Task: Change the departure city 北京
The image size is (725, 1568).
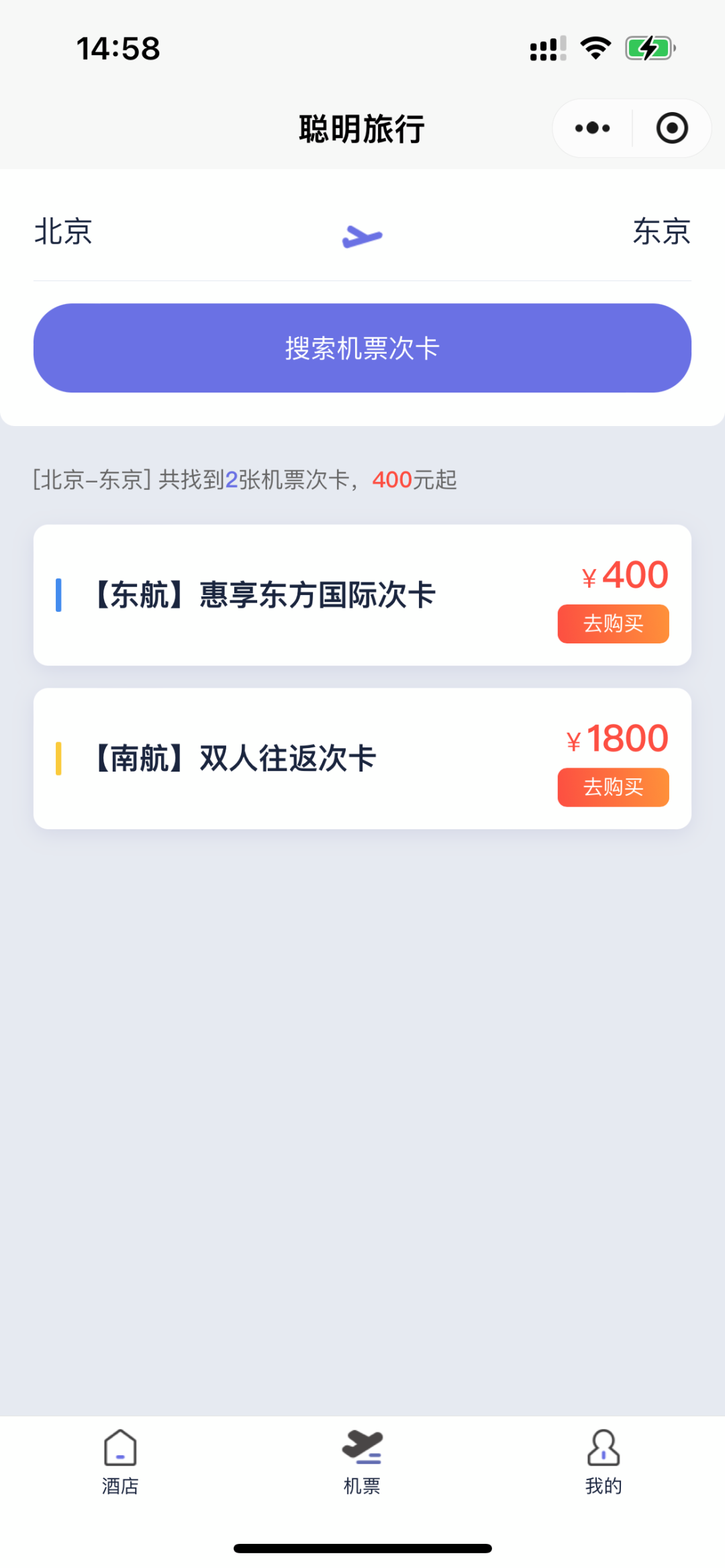Action: (63, 231)
